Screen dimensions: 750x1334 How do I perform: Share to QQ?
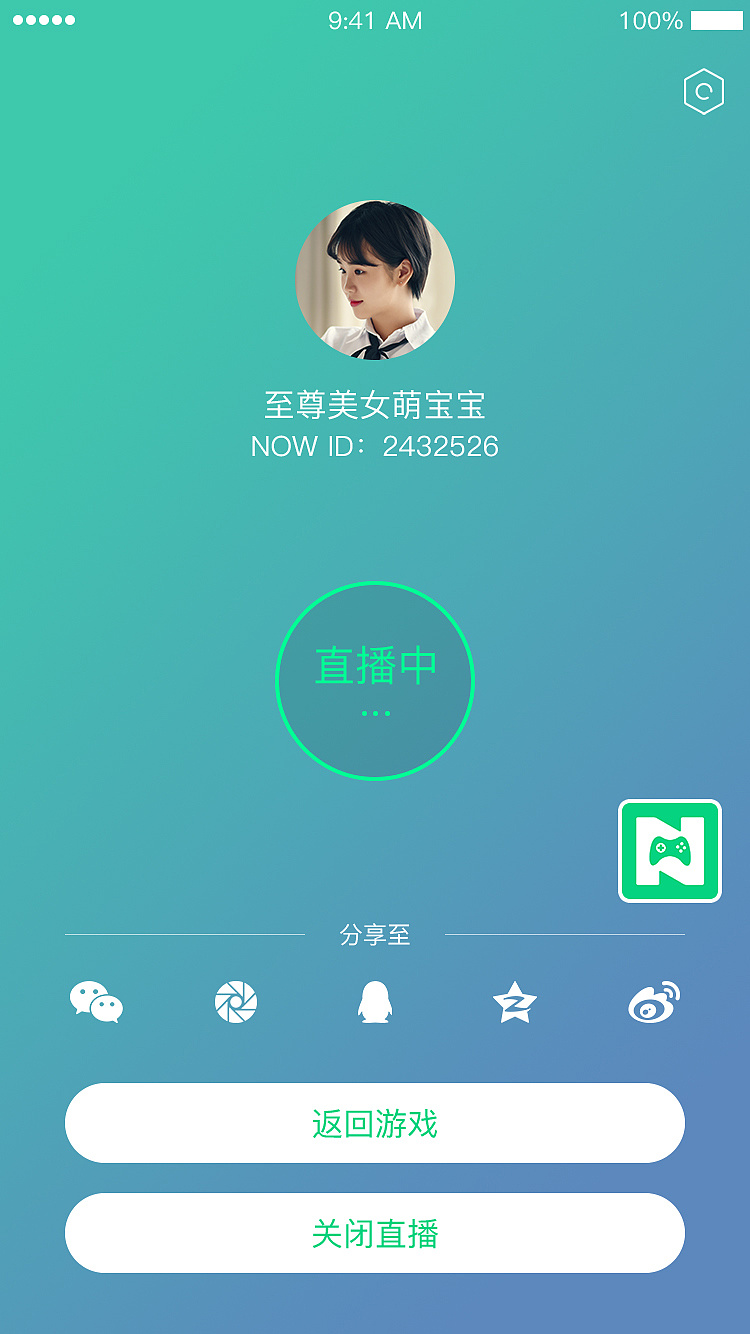tap(375, 1002)
